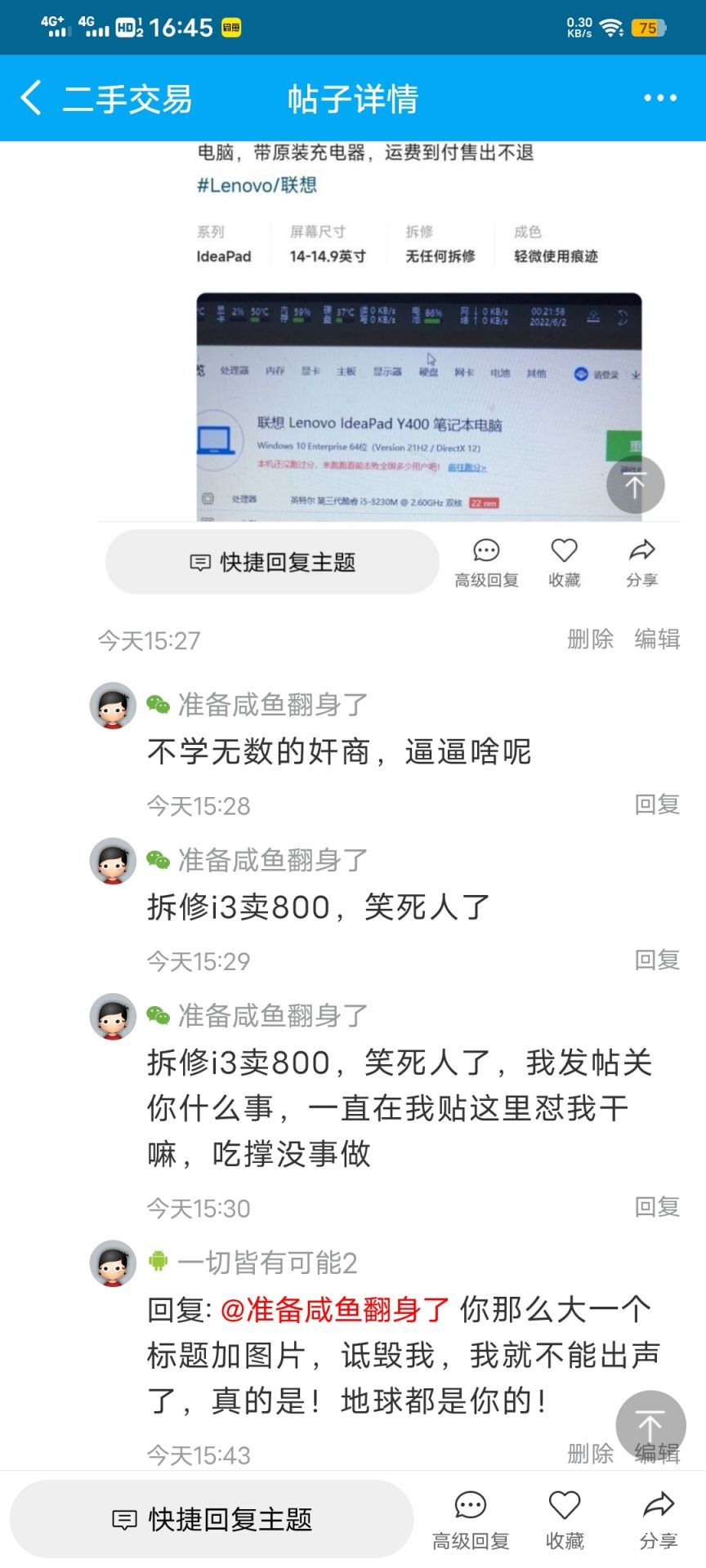Image resolution: width=706 pixels, height=1568 pixels.
Task: Open the #Lenovo/联想 hashtag link
Action: pos(257,185)
